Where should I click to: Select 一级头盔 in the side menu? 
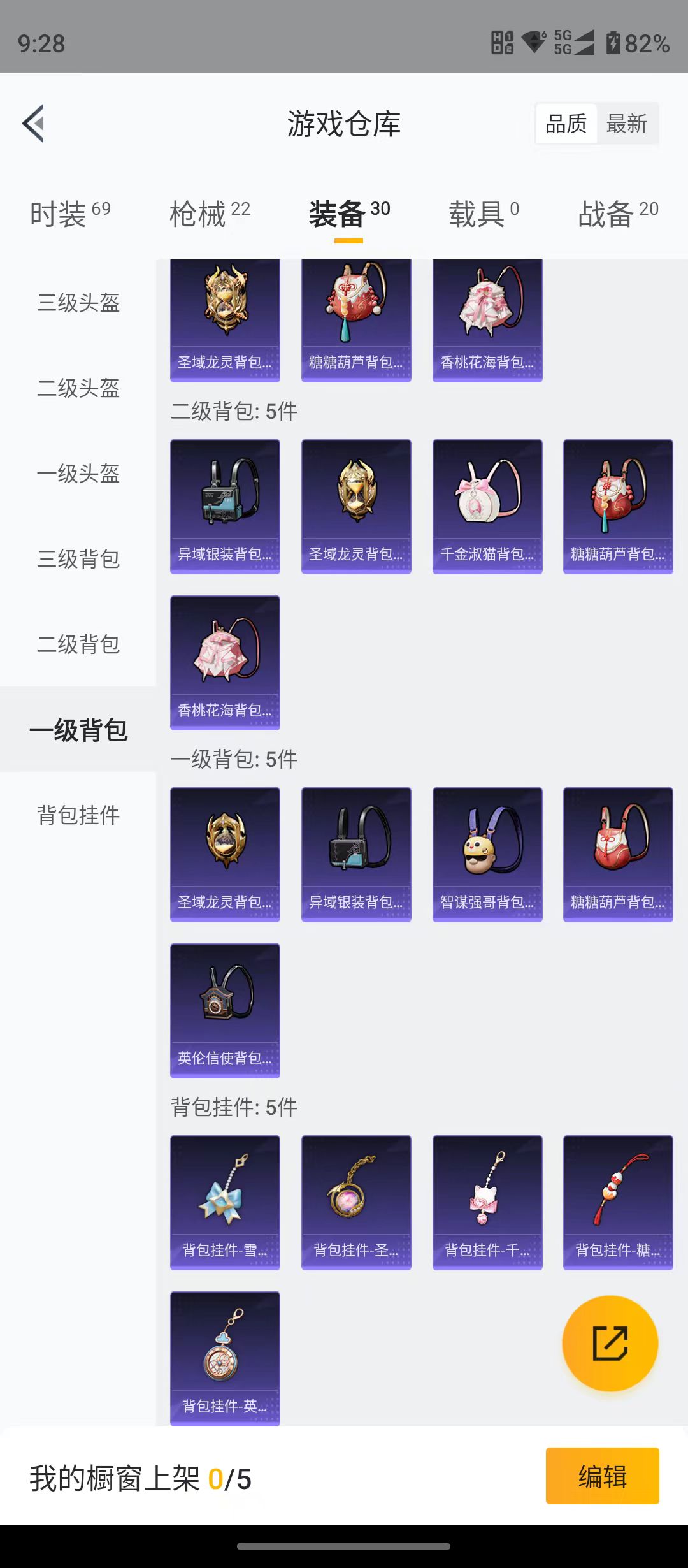point(78,474)
